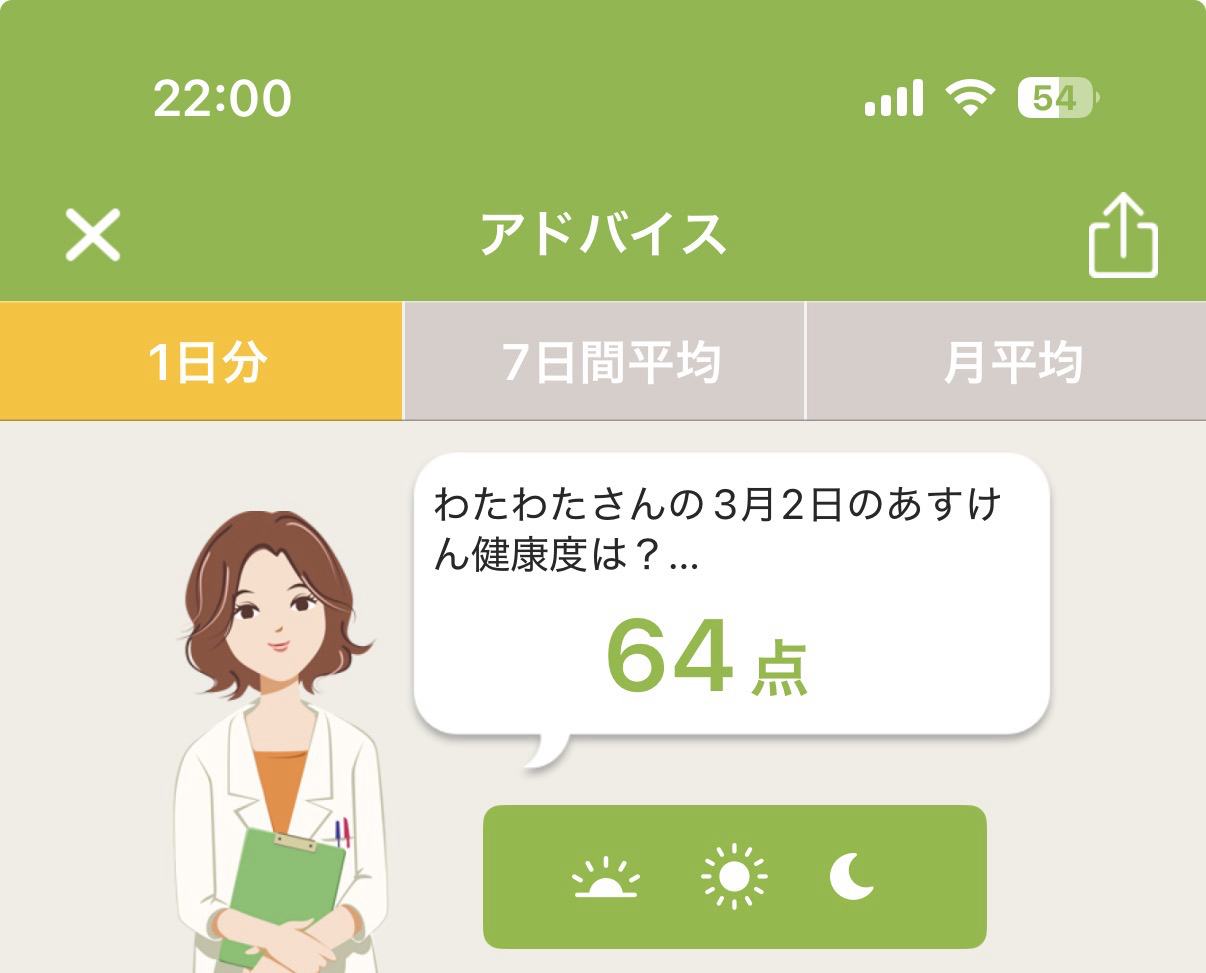Tap the sunrise breakfast icon
Viewport: 1206px width, 973px height.
(605, 878)
